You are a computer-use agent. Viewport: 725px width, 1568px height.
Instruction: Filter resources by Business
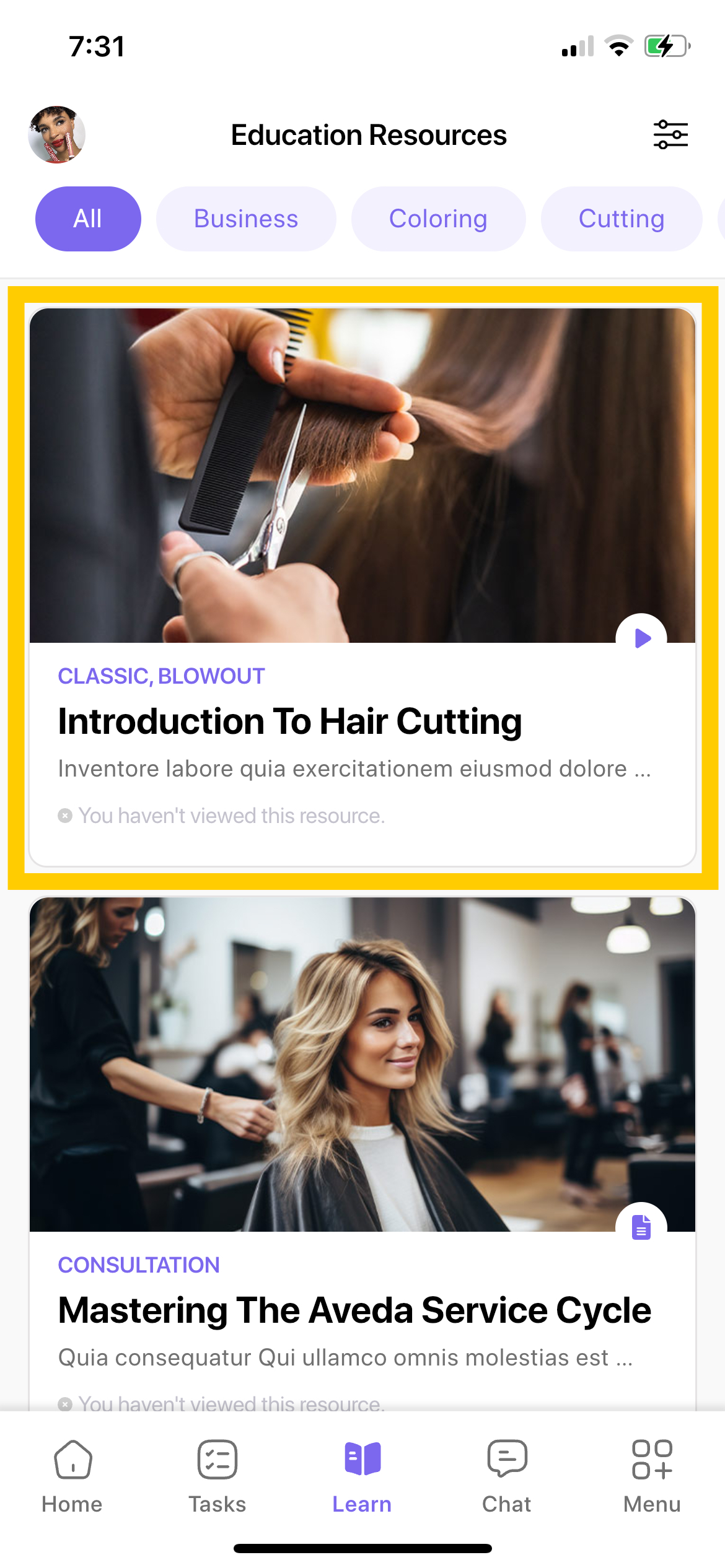pyautogui.click(x=246, y=219)
